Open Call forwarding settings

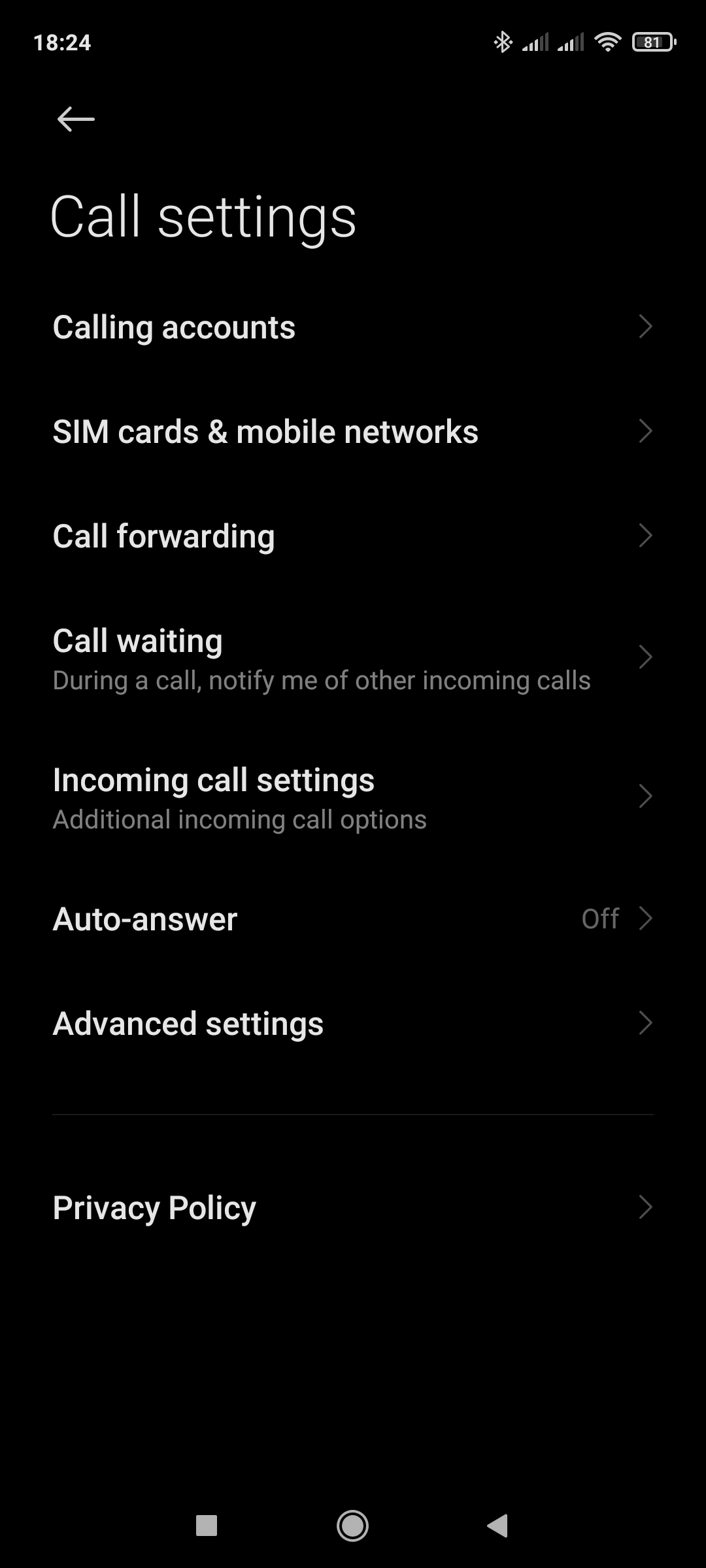point(353,536)
